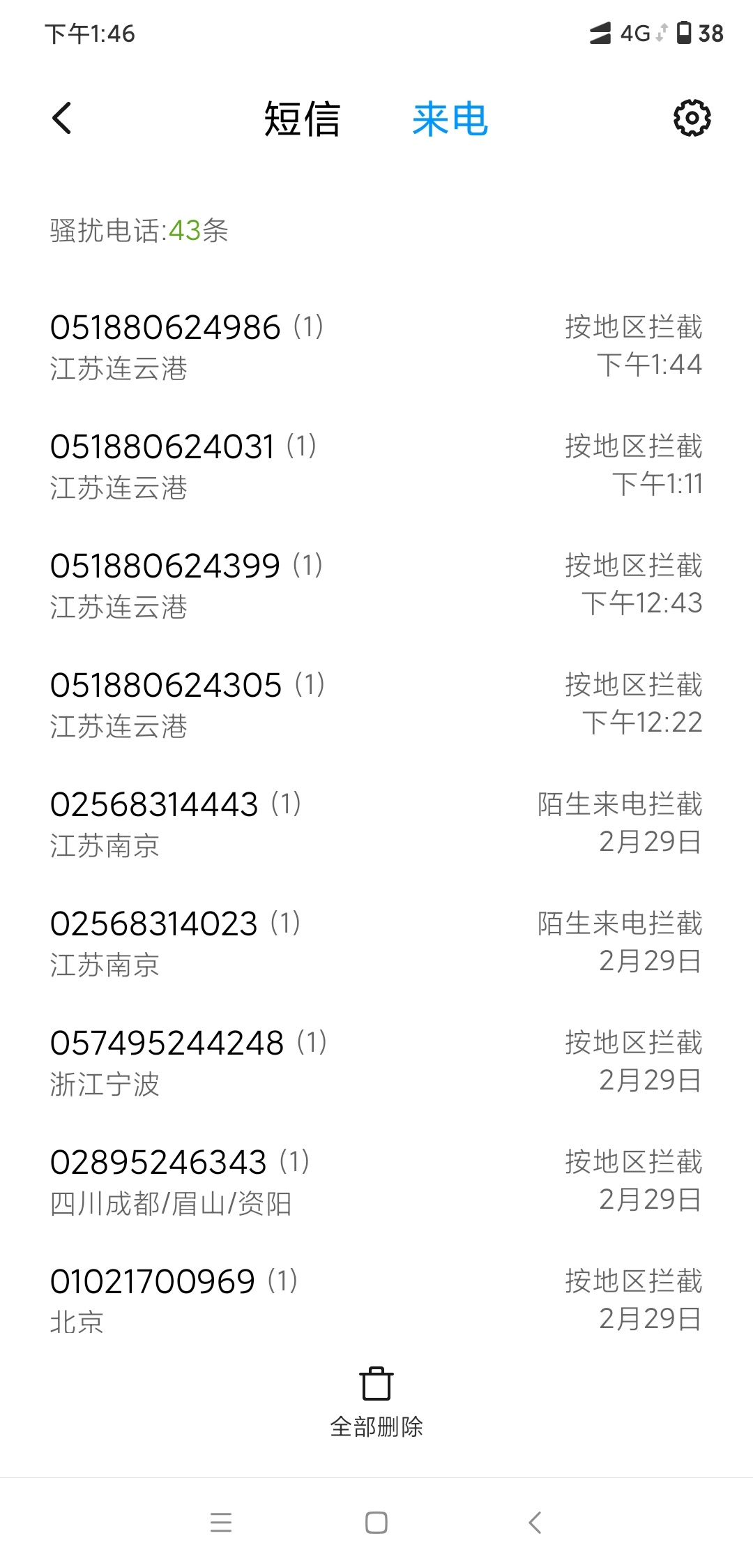Switch to the 短信 tab
This screenshot has height=1568, width=753.
[302, 119]
